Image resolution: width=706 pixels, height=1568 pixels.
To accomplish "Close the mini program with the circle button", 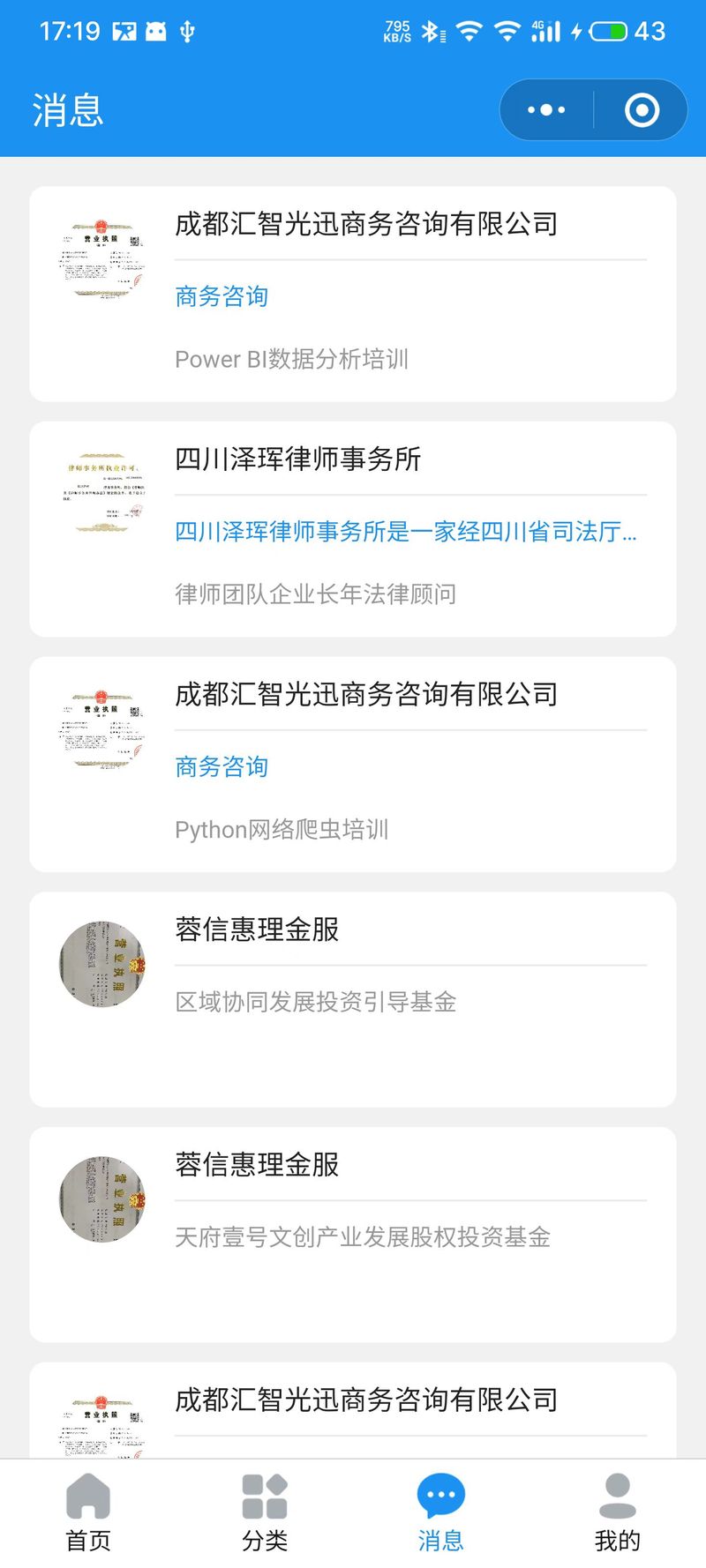I will (x=642, y=110).
